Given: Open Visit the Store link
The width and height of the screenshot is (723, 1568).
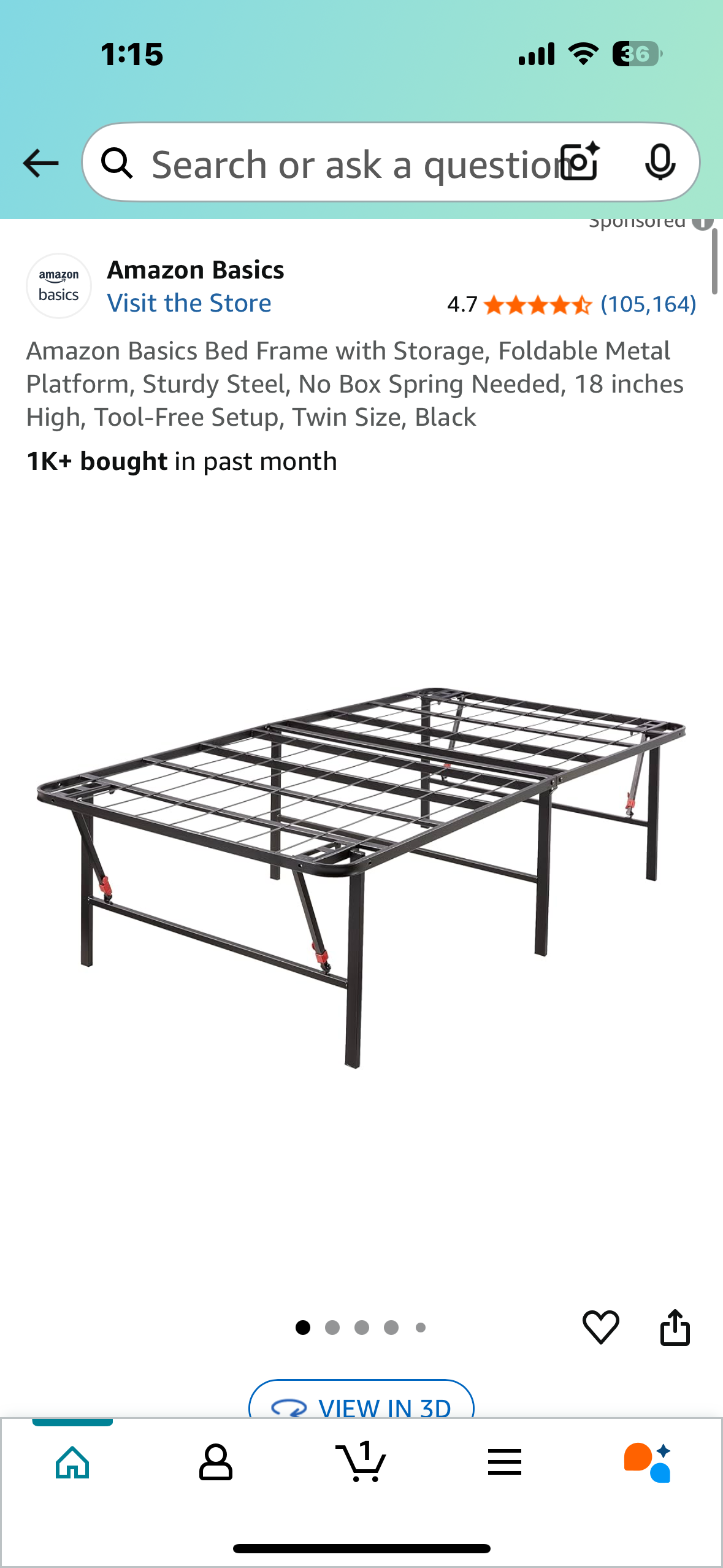Looking at the screenshot, I should [189, 303].
